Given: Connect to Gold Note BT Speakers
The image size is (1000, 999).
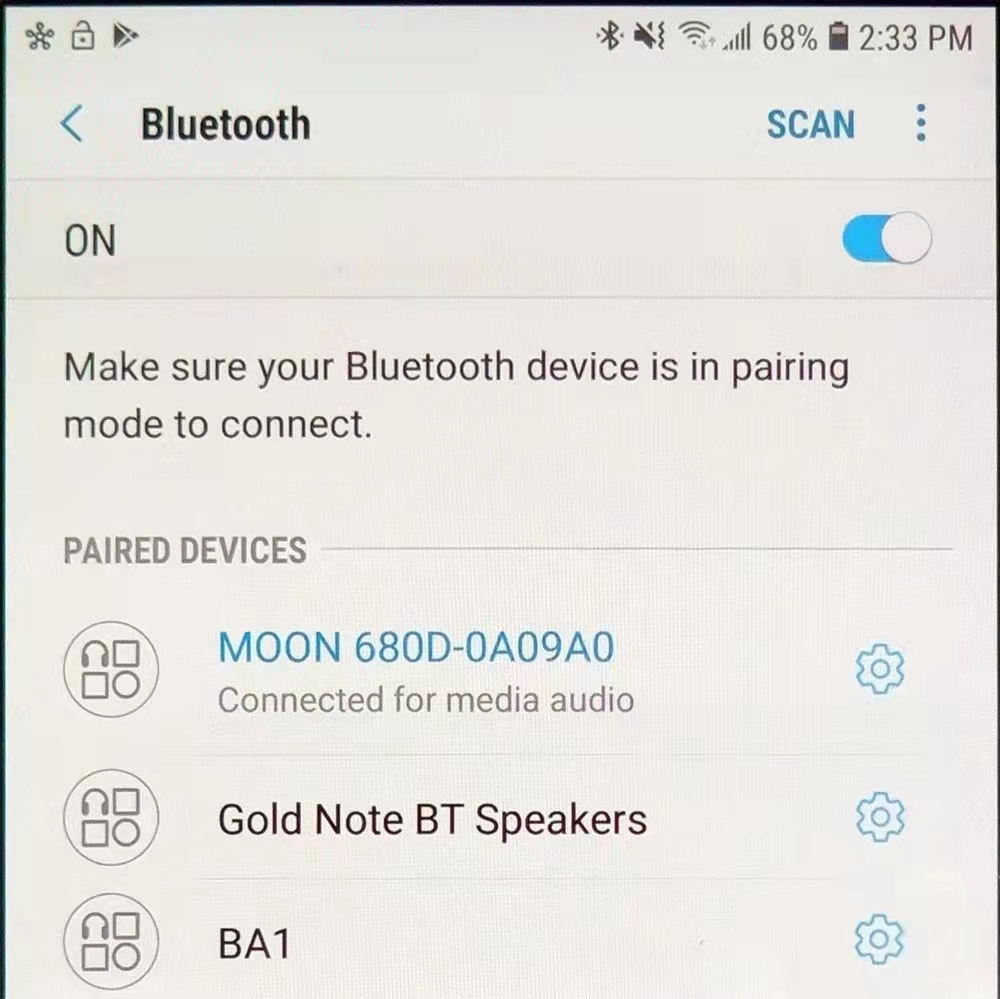Looking at the screenshot, I should (432, 820).
